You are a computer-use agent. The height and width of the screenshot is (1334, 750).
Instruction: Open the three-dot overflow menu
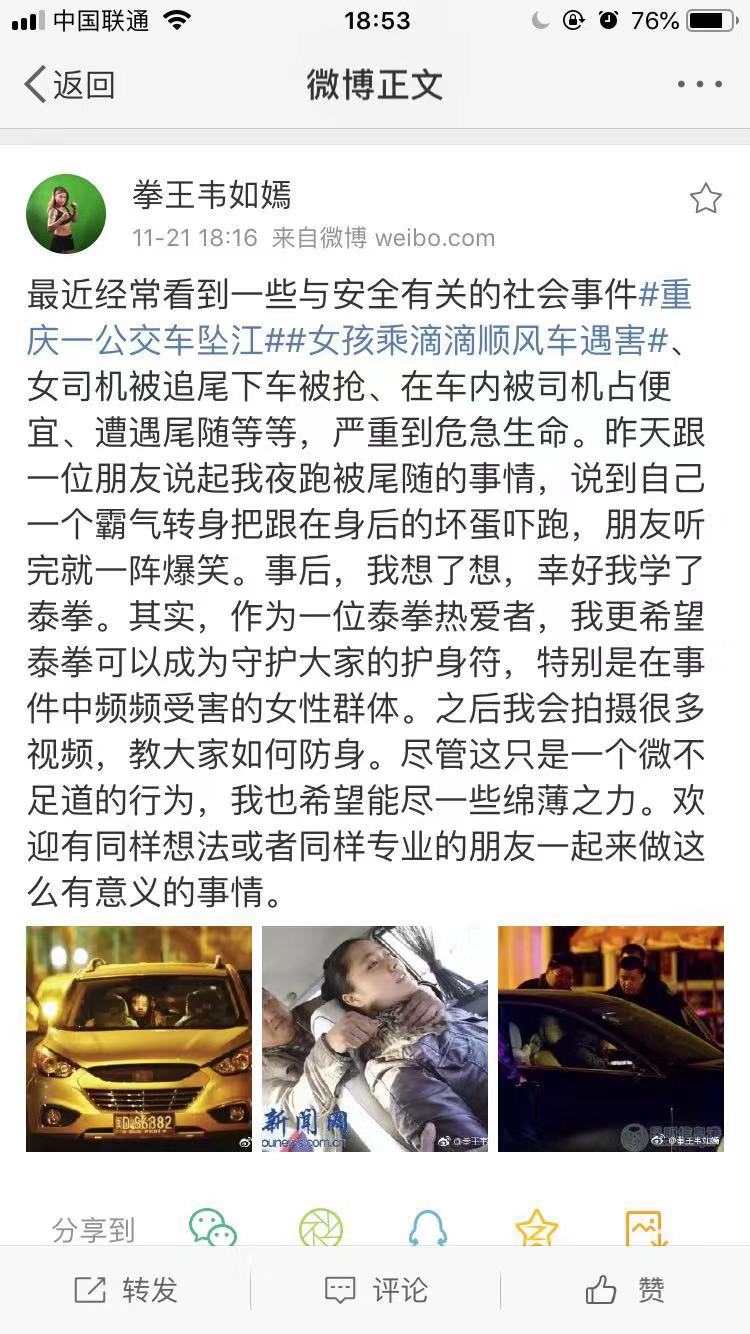[698, 85]
